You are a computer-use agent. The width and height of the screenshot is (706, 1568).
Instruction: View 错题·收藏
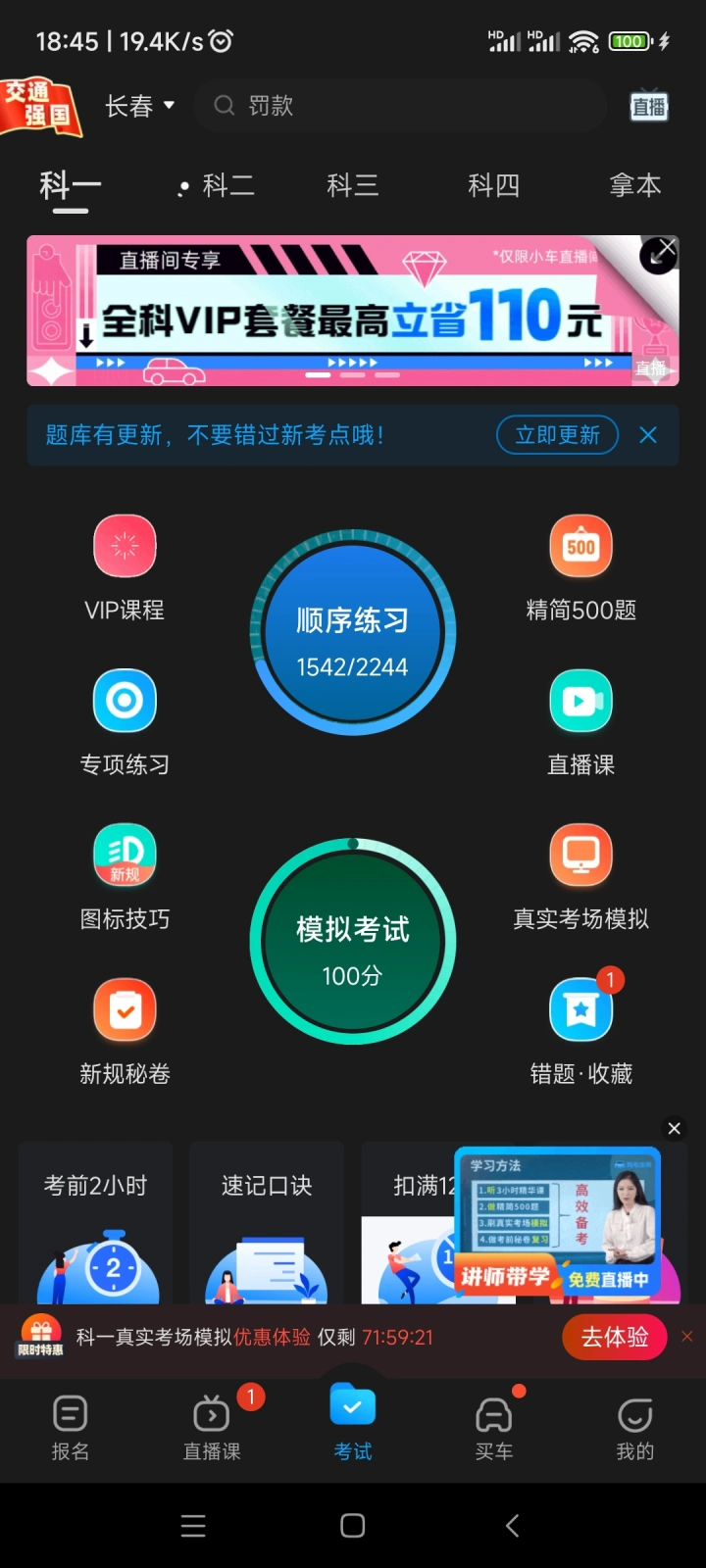[x=581, y=1031]
